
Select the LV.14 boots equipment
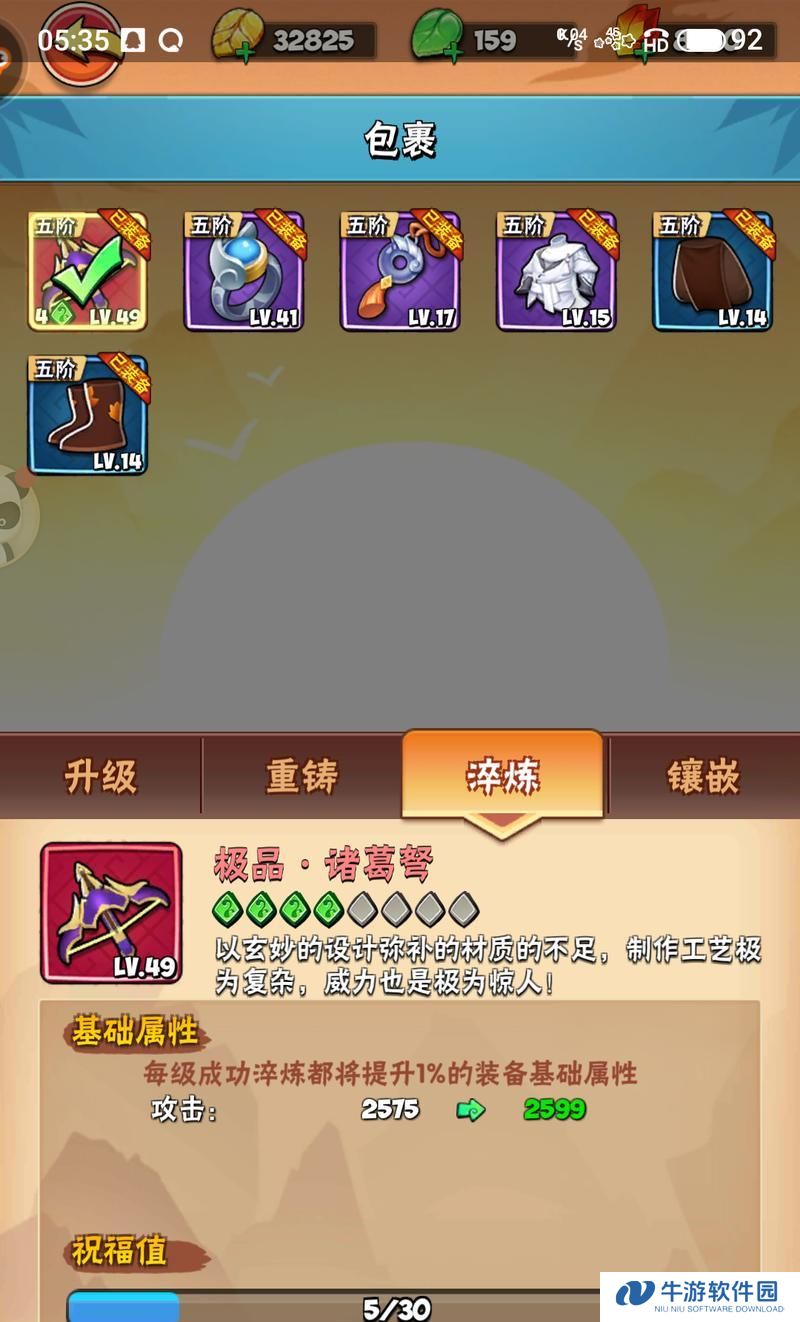pyautogui.click(x=87, y=415)
